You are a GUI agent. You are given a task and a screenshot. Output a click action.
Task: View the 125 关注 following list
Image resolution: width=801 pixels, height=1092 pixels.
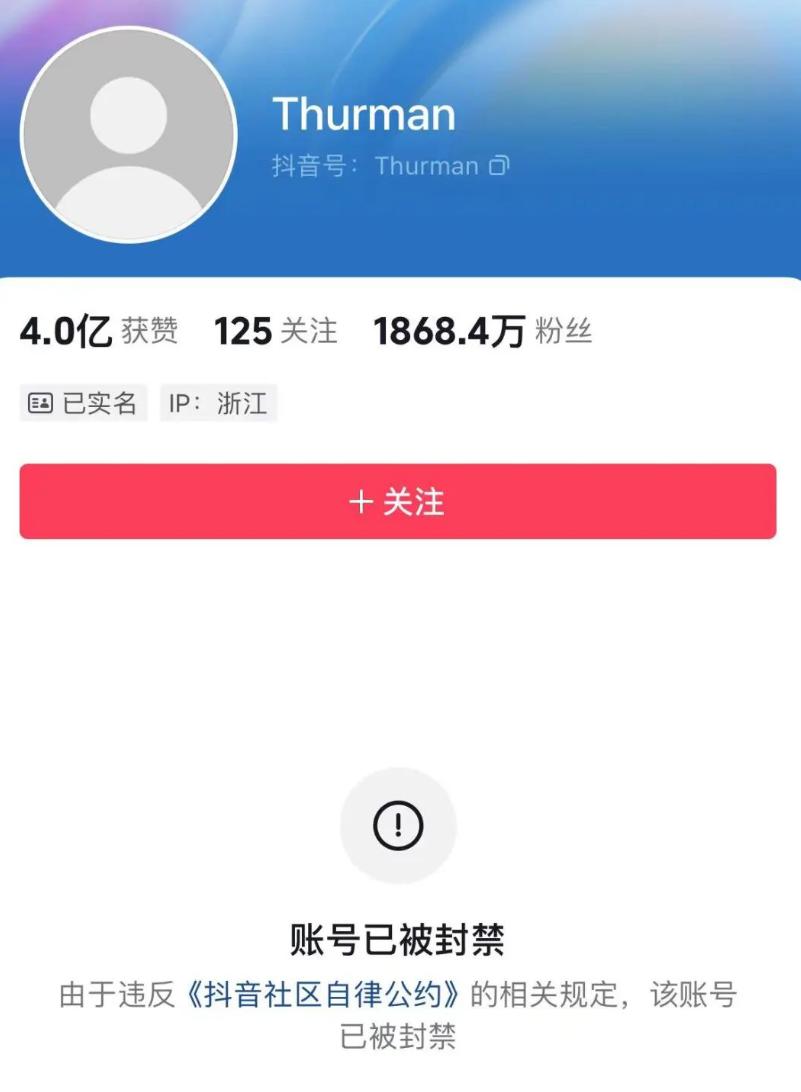pos(276,331)
